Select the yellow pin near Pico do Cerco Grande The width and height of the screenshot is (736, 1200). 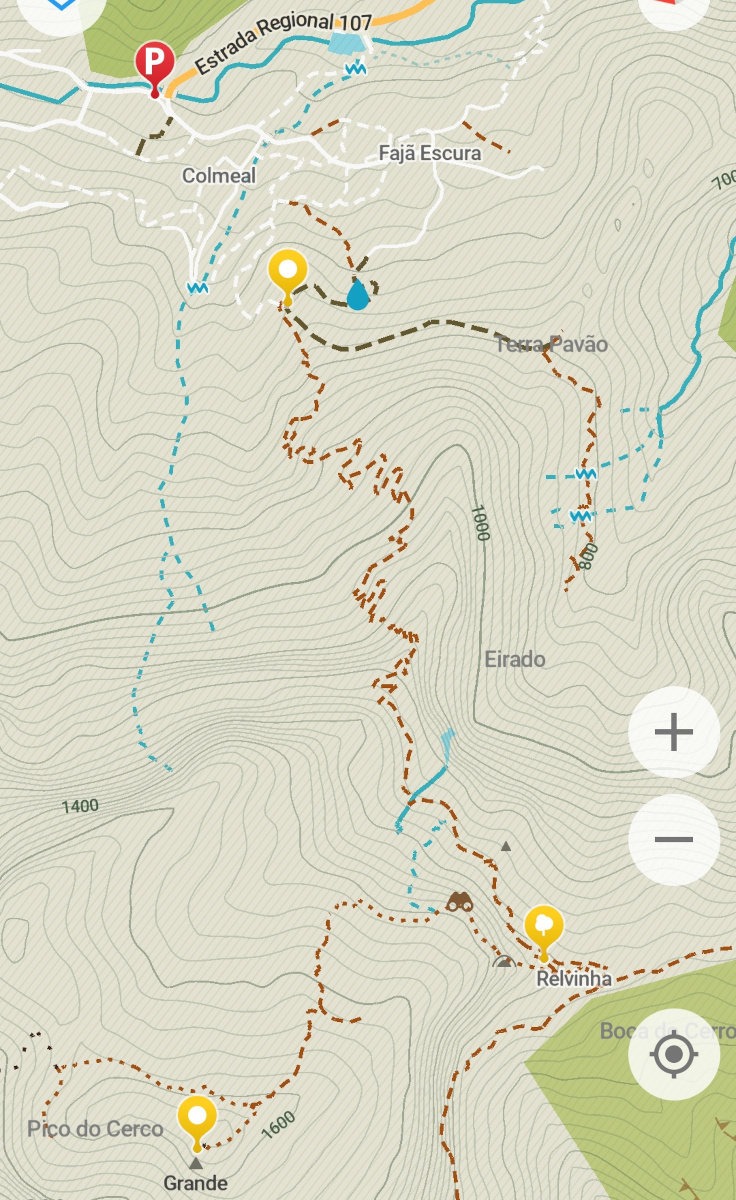pos(198,1121)
